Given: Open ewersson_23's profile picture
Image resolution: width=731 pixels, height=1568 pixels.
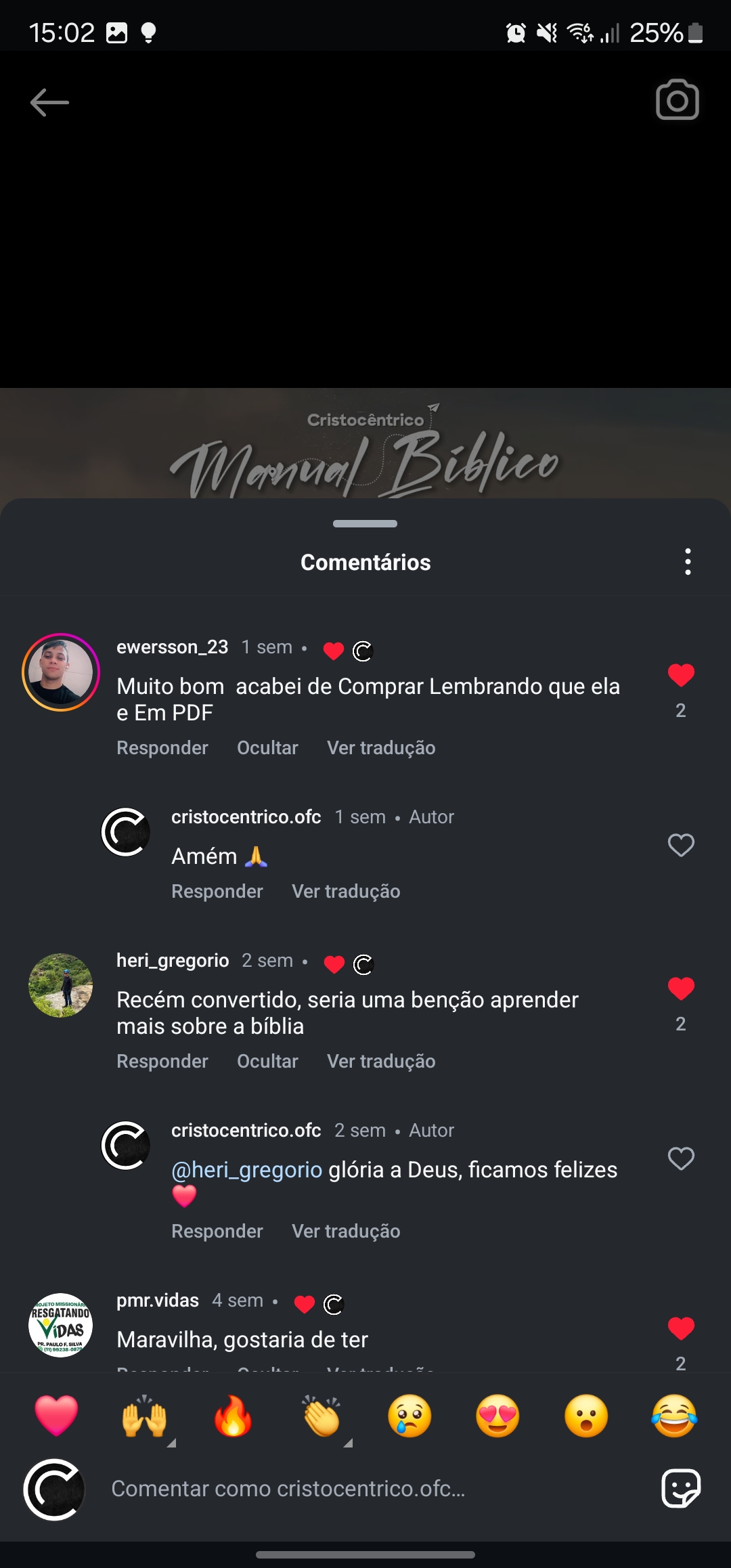Looking at the screenshot, I should point(61,672).
